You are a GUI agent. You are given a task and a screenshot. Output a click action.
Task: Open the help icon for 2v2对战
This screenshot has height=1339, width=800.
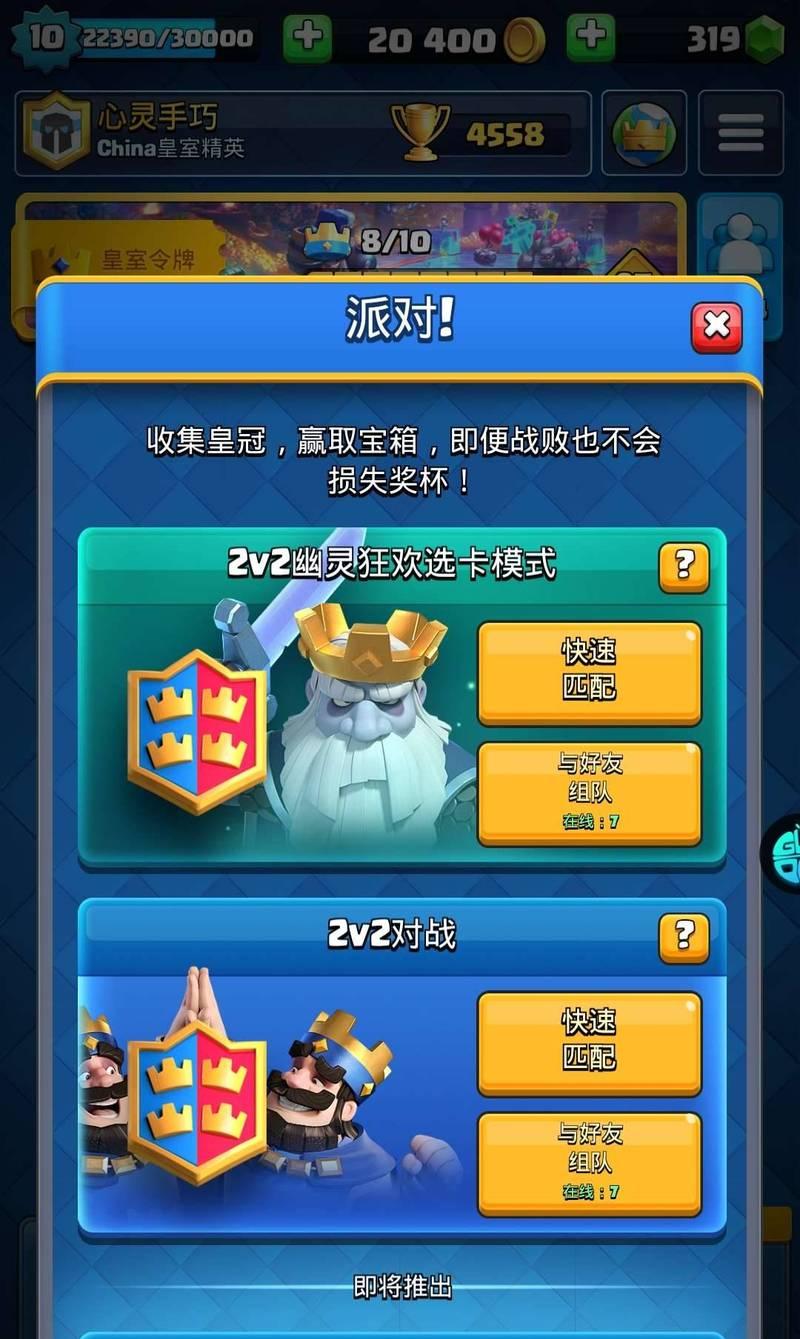pyautogui.click(x=684, y=936)
